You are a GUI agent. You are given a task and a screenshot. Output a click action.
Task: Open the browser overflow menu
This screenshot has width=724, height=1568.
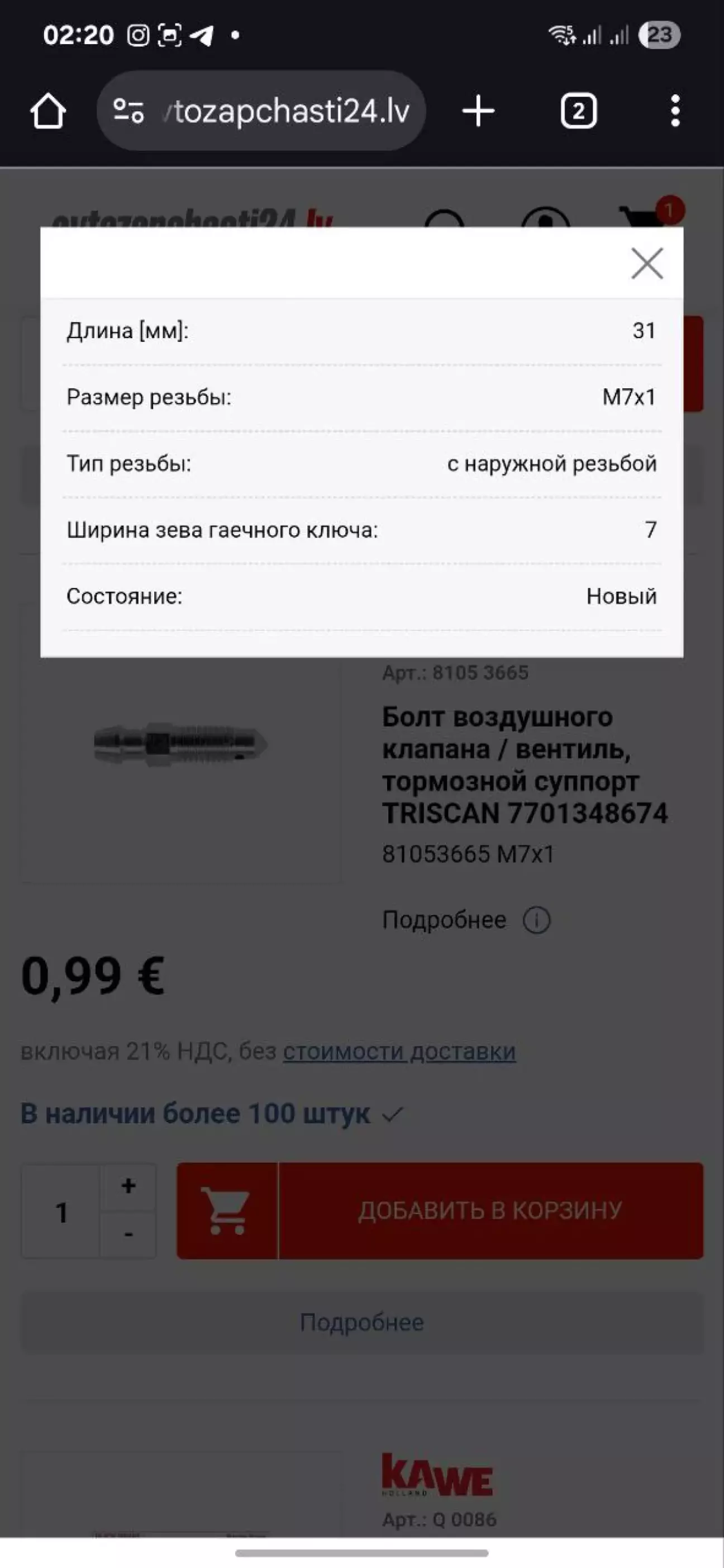click(675, 111)
